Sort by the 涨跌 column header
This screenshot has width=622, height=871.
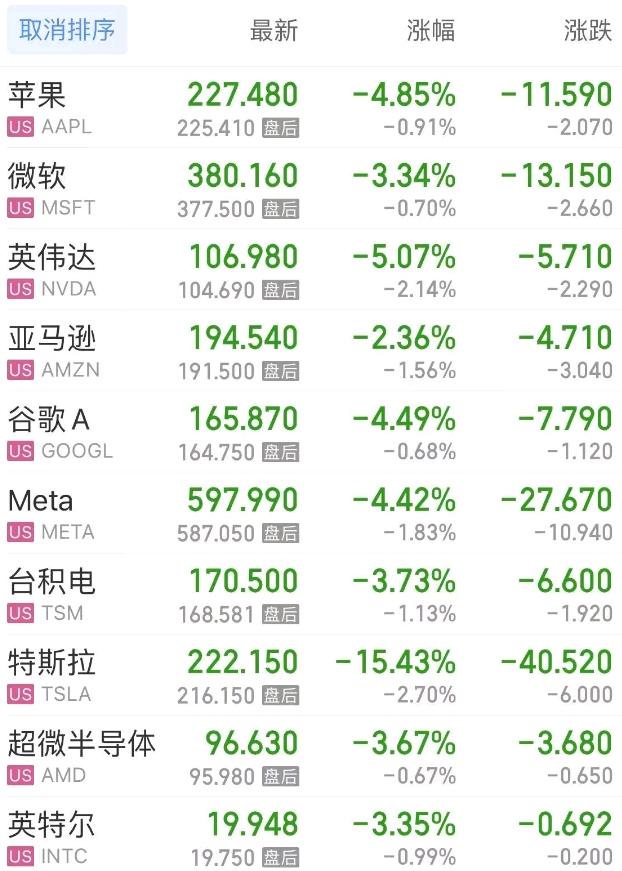click(587, 31)
